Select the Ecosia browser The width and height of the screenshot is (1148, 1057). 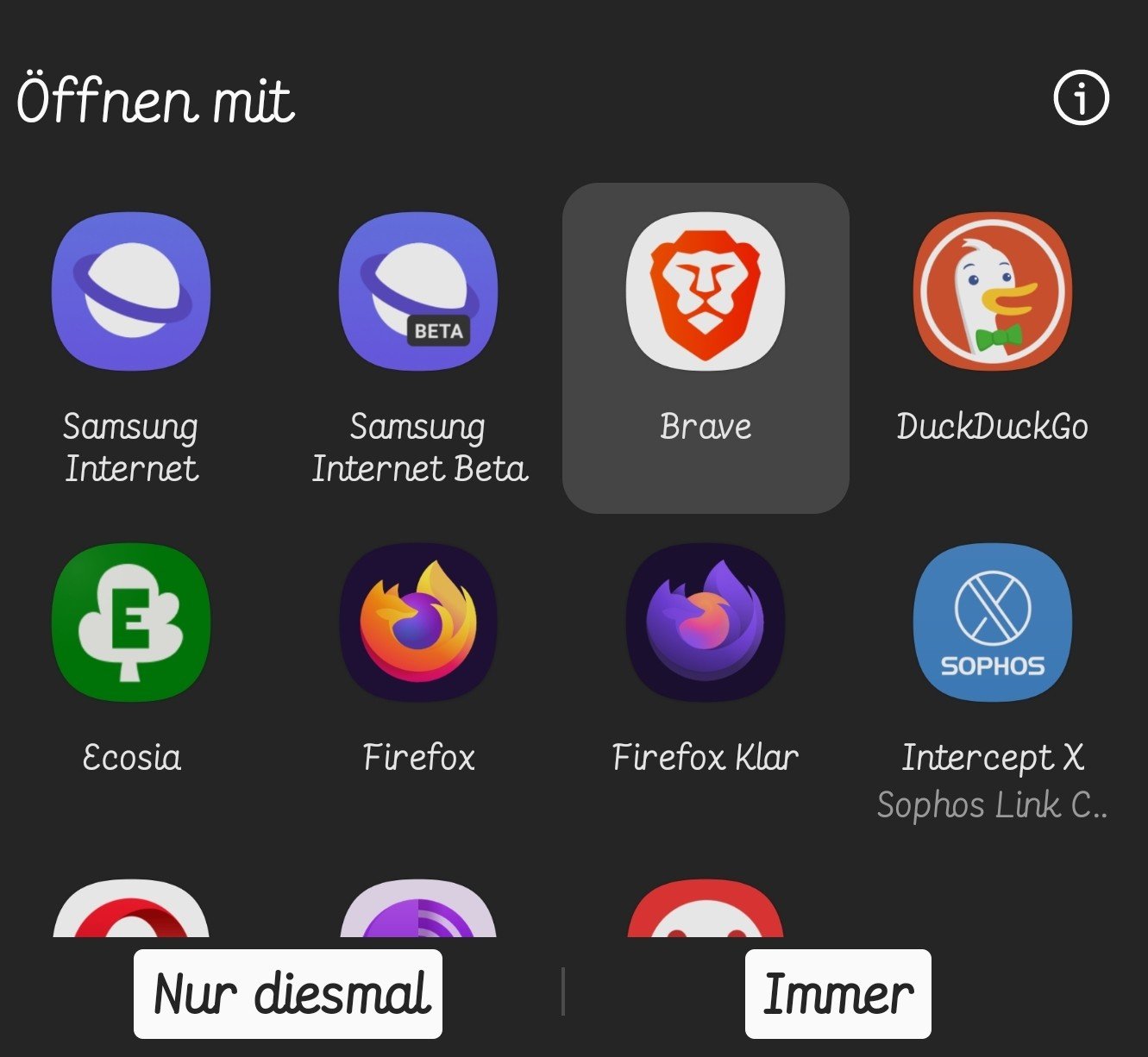(131, 623)
